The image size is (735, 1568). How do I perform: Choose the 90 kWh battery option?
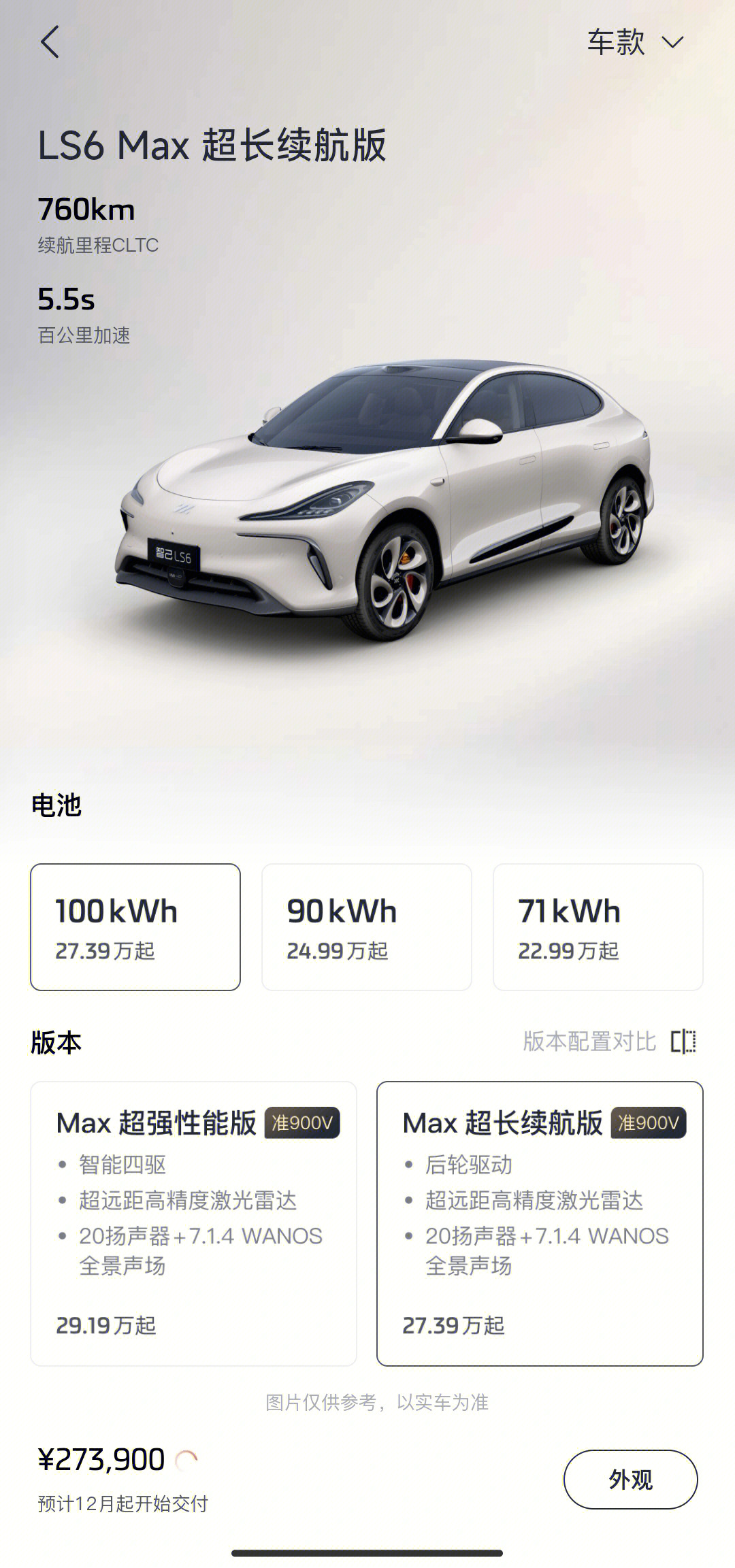pos(366,927)
